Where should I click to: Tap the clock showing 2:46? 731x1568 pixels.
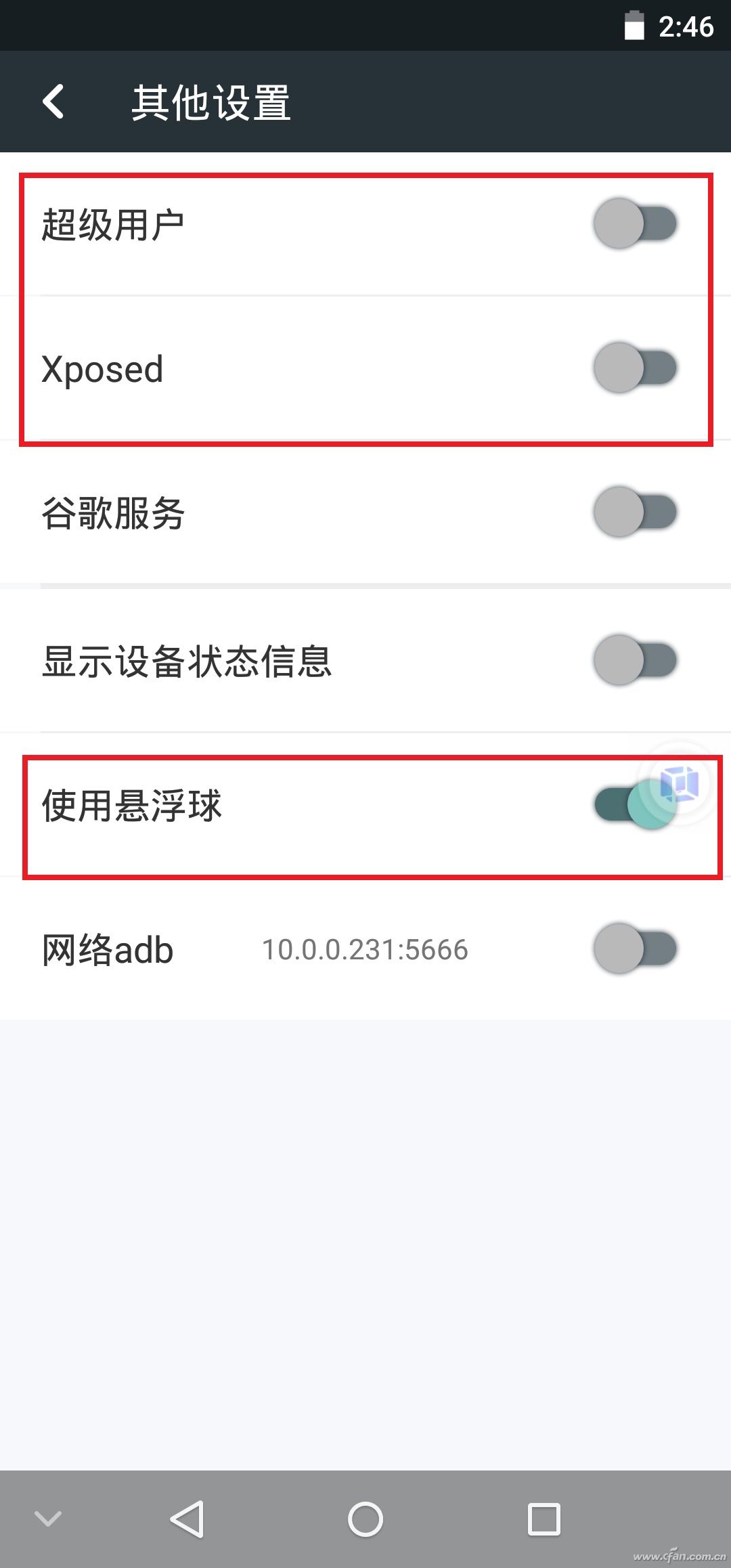click(686, 27)
